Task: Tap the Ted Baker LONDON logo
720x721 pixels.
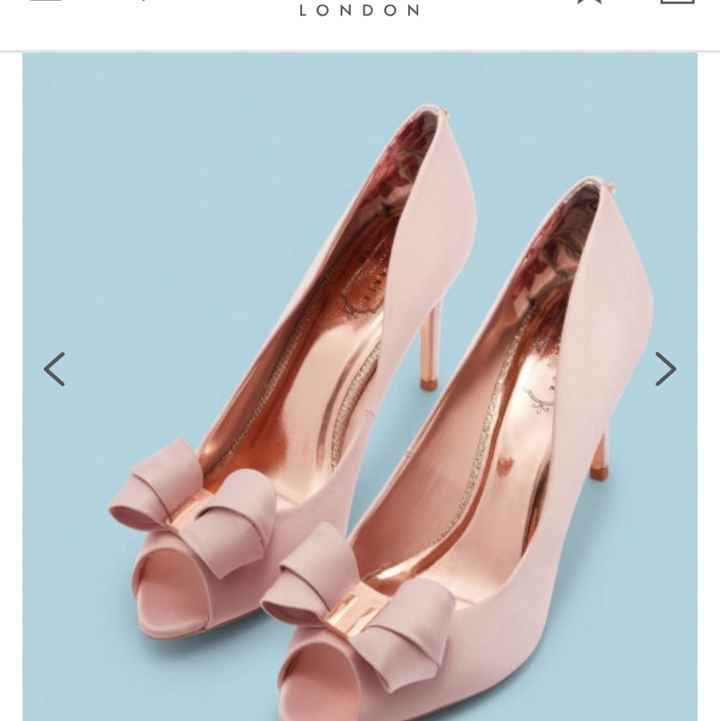Action: pyautogui.click(x=360, y=8)
